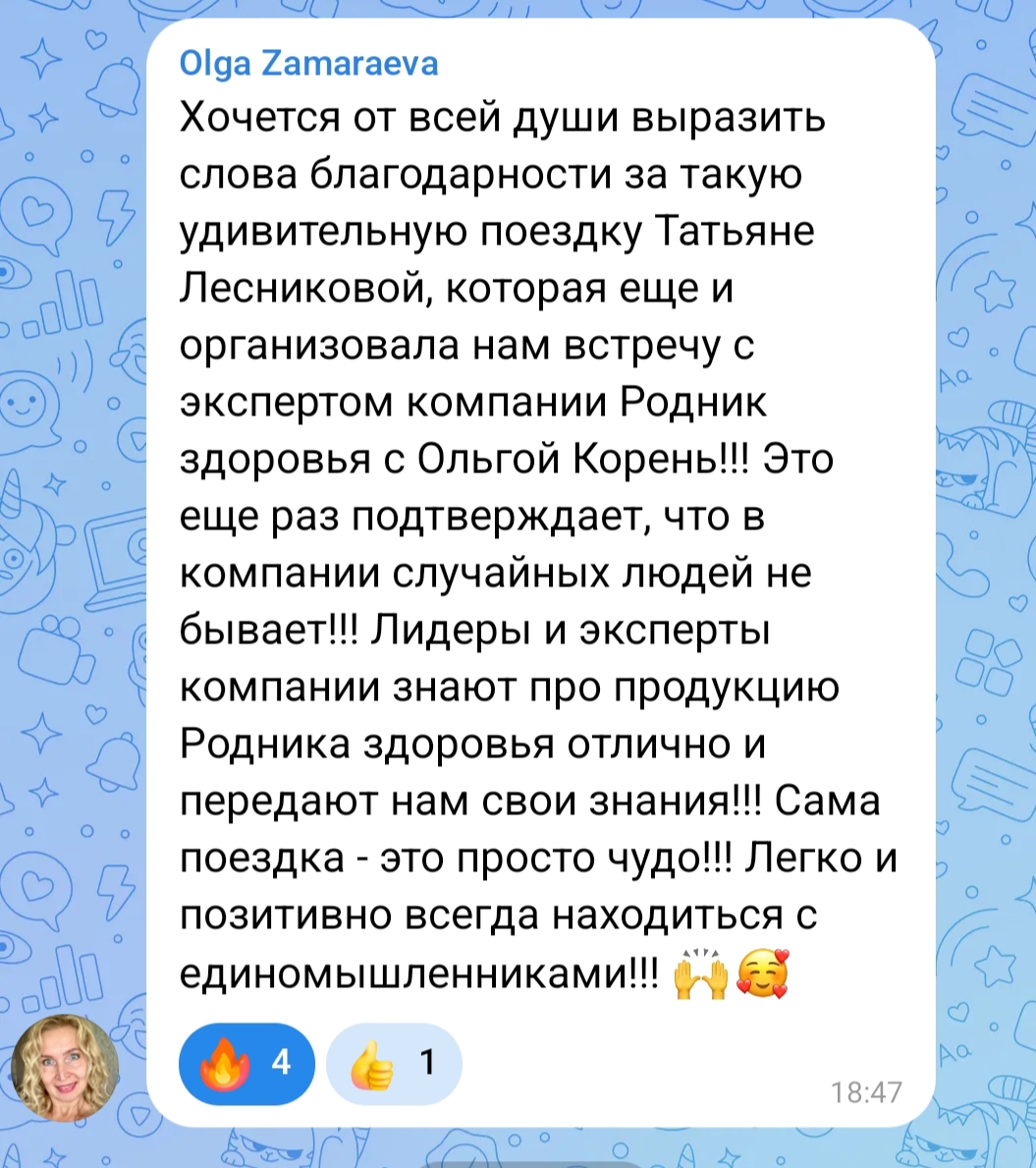React with the thumbs up chip
This screenshot has height=1168, width=1036.
pos(394,1063)
